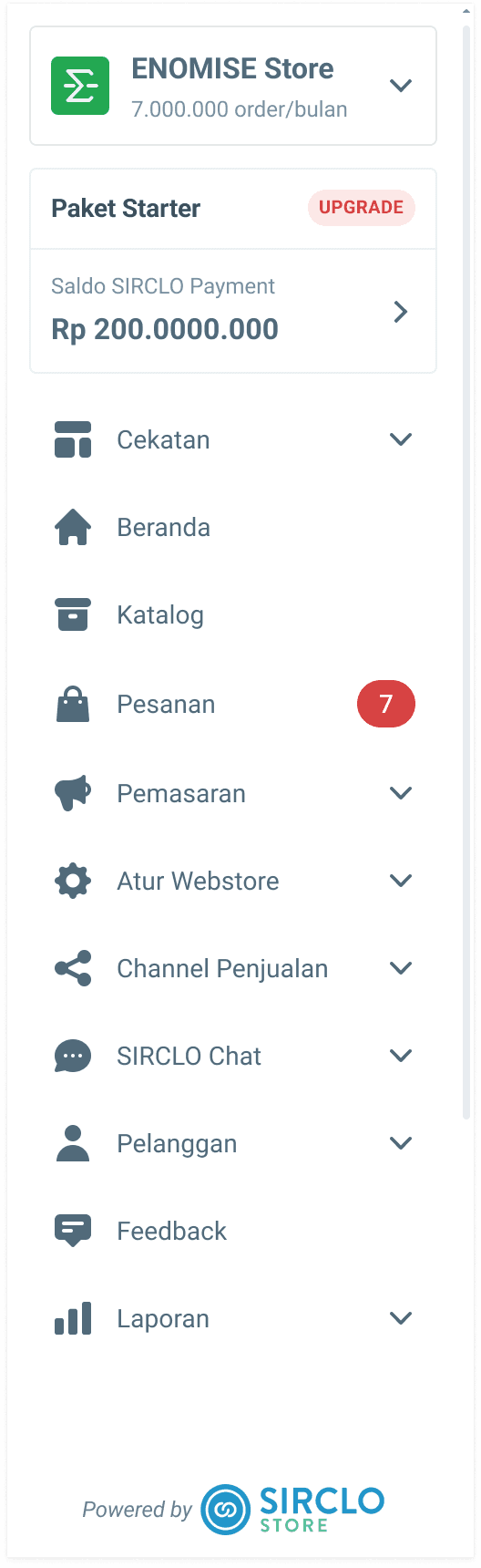The width and height of the screenshot is (481, 1568).
Task: Expand the Laporan menu
Action: (233, 1318)
